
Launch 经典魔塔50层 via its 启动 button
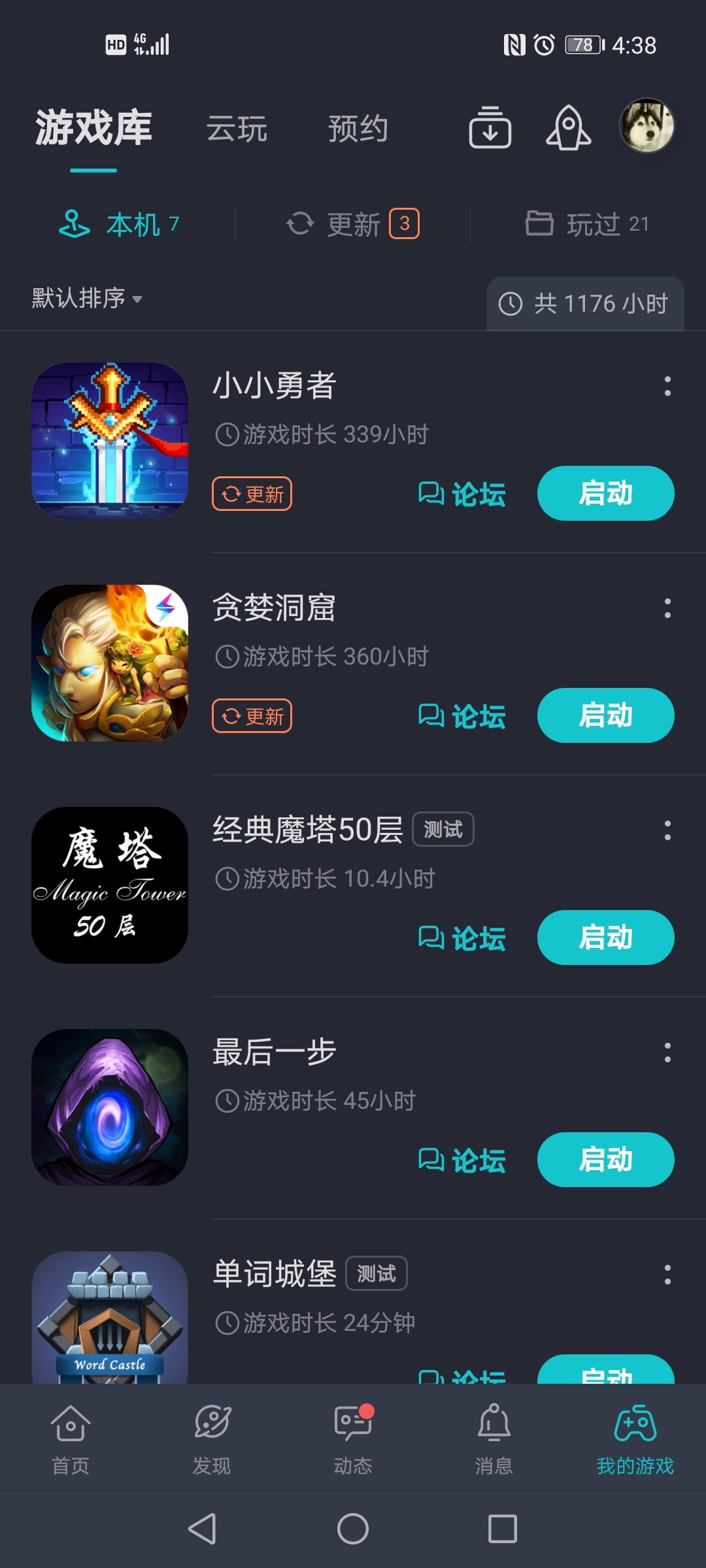pos(605,938)
